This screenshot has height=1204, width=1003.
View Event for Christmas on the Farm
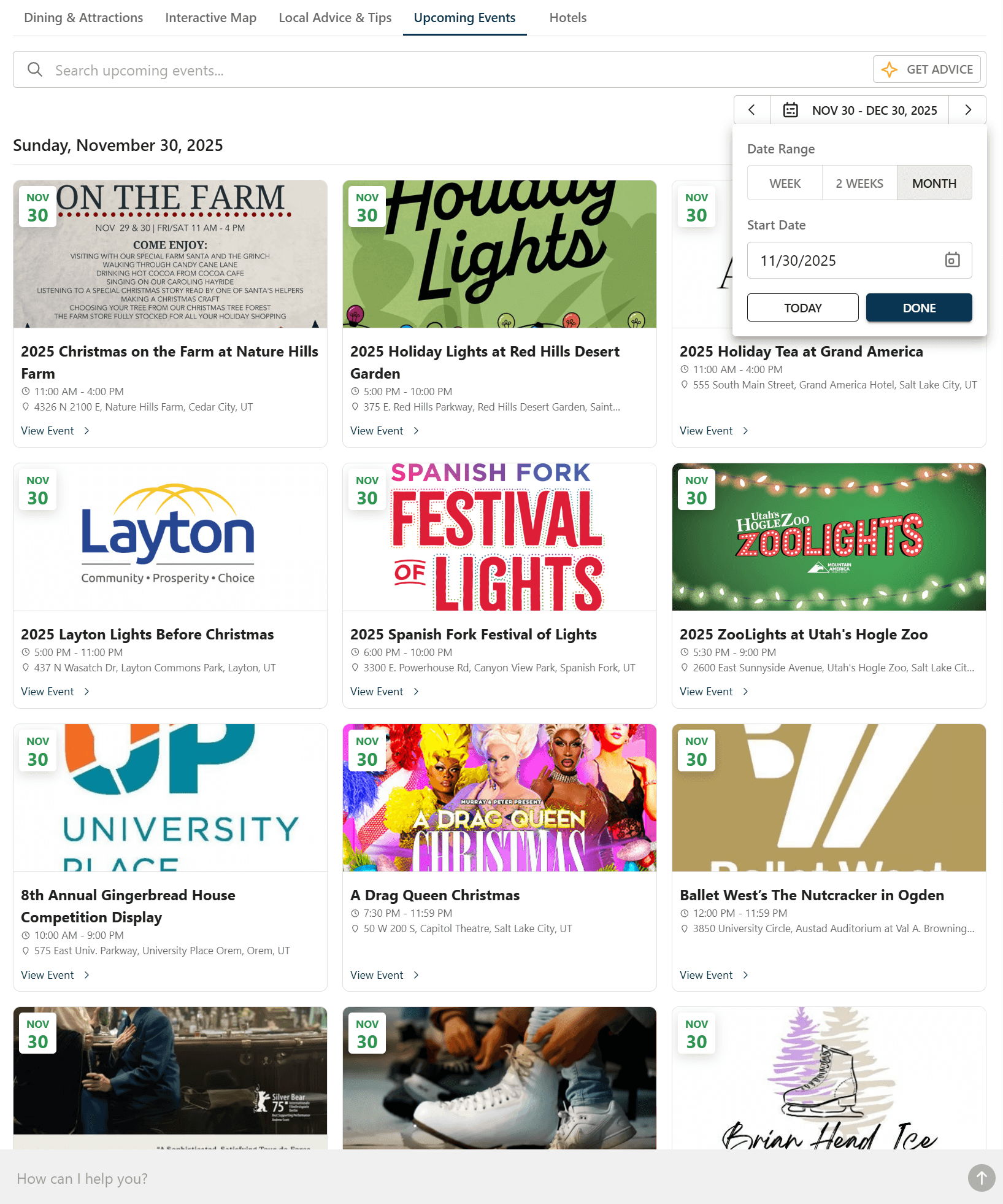coord(55,431)
